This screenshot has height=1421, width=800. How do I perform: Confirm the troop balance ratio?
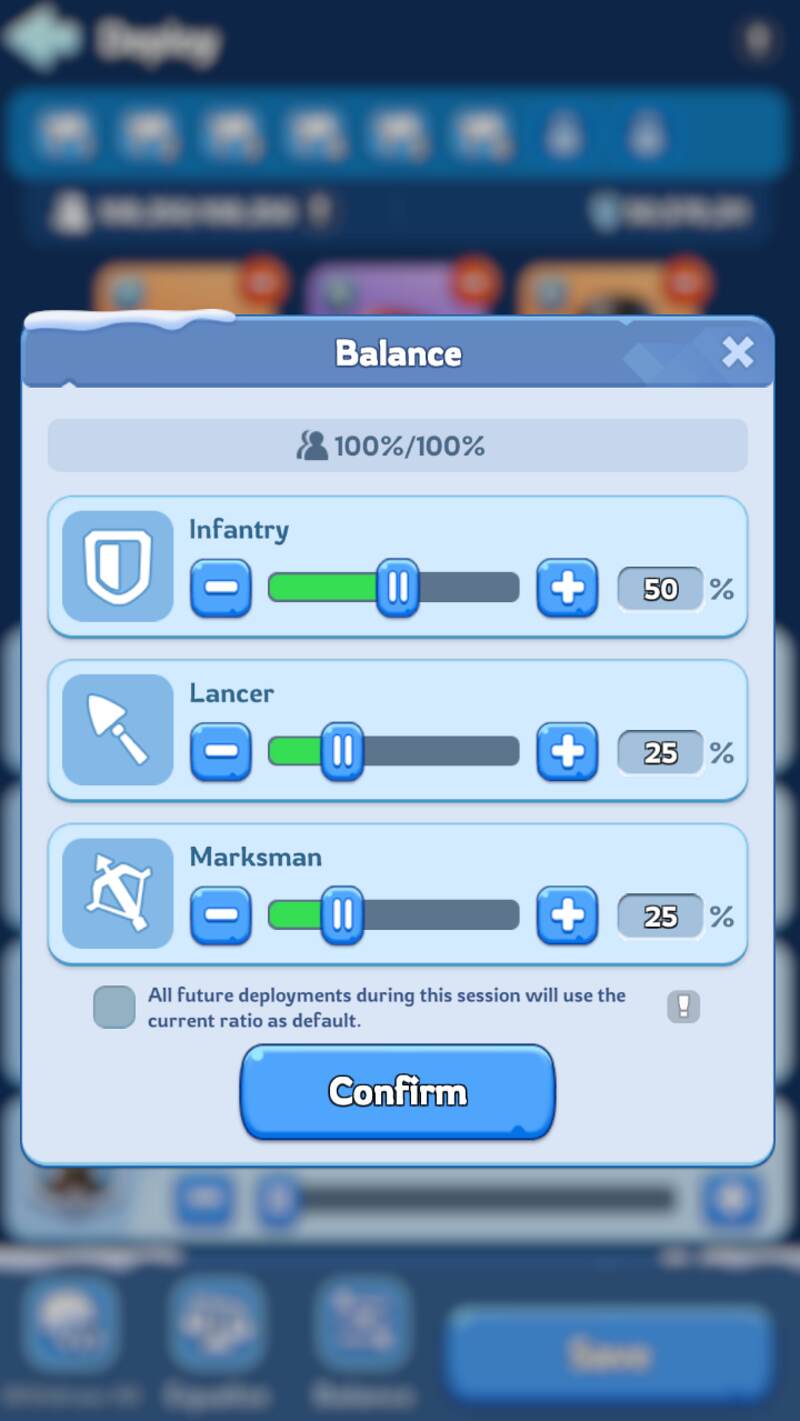click(397, 1091)
